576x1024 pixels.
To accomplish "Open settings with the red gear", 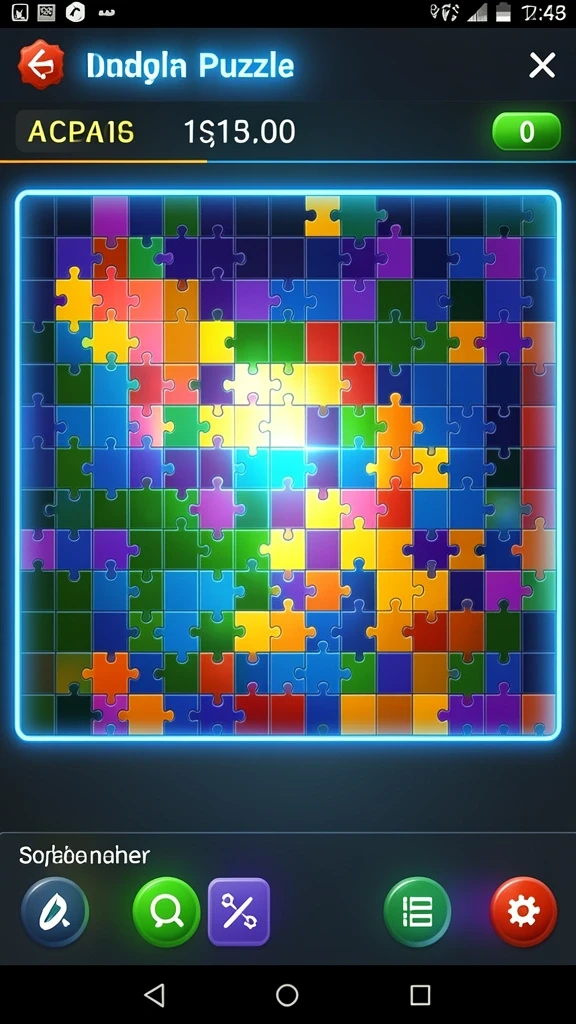I will pyautogui.click(x=524, y=911).
